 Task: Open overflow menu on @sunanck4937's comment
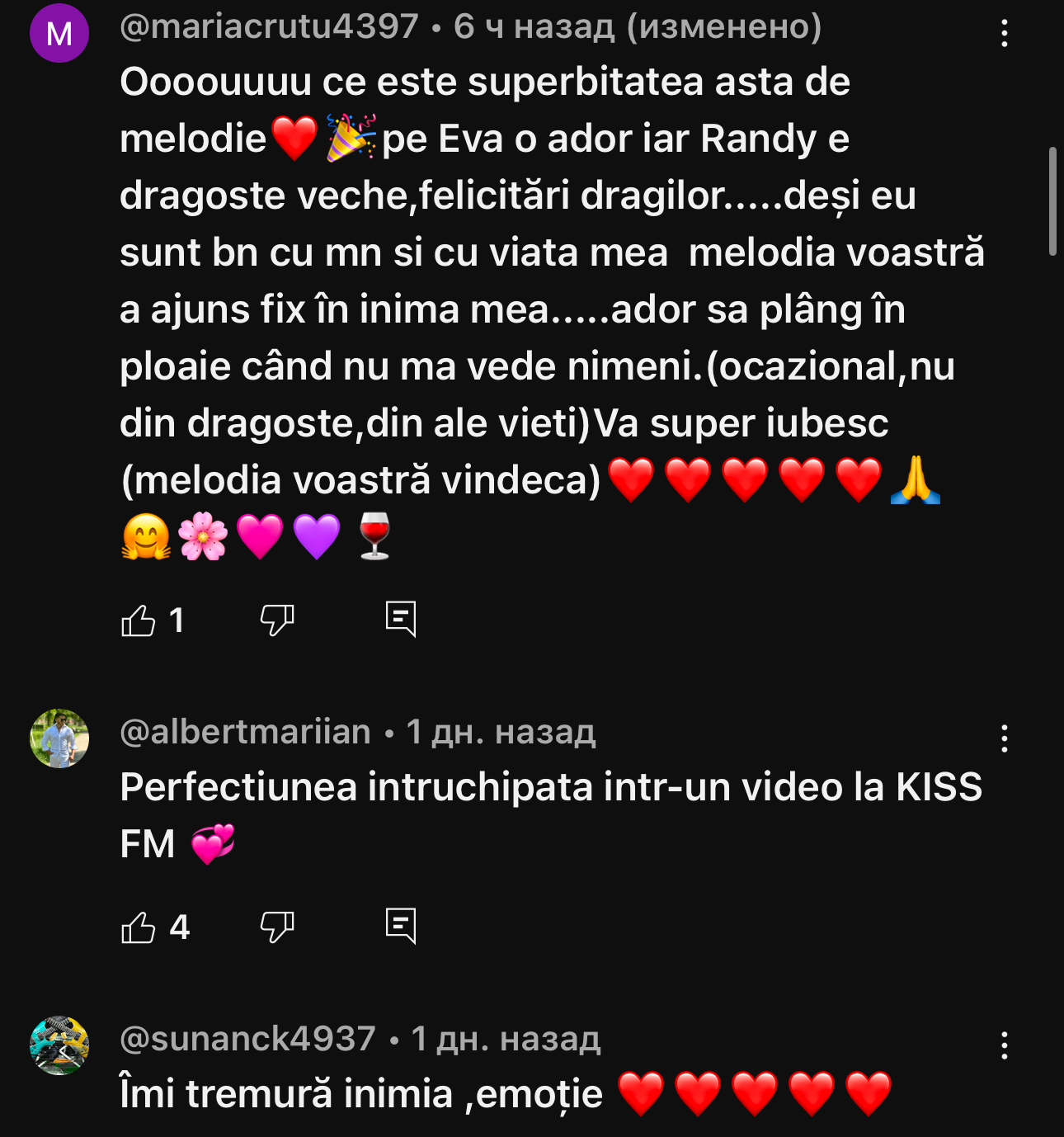[1004, 1045]
